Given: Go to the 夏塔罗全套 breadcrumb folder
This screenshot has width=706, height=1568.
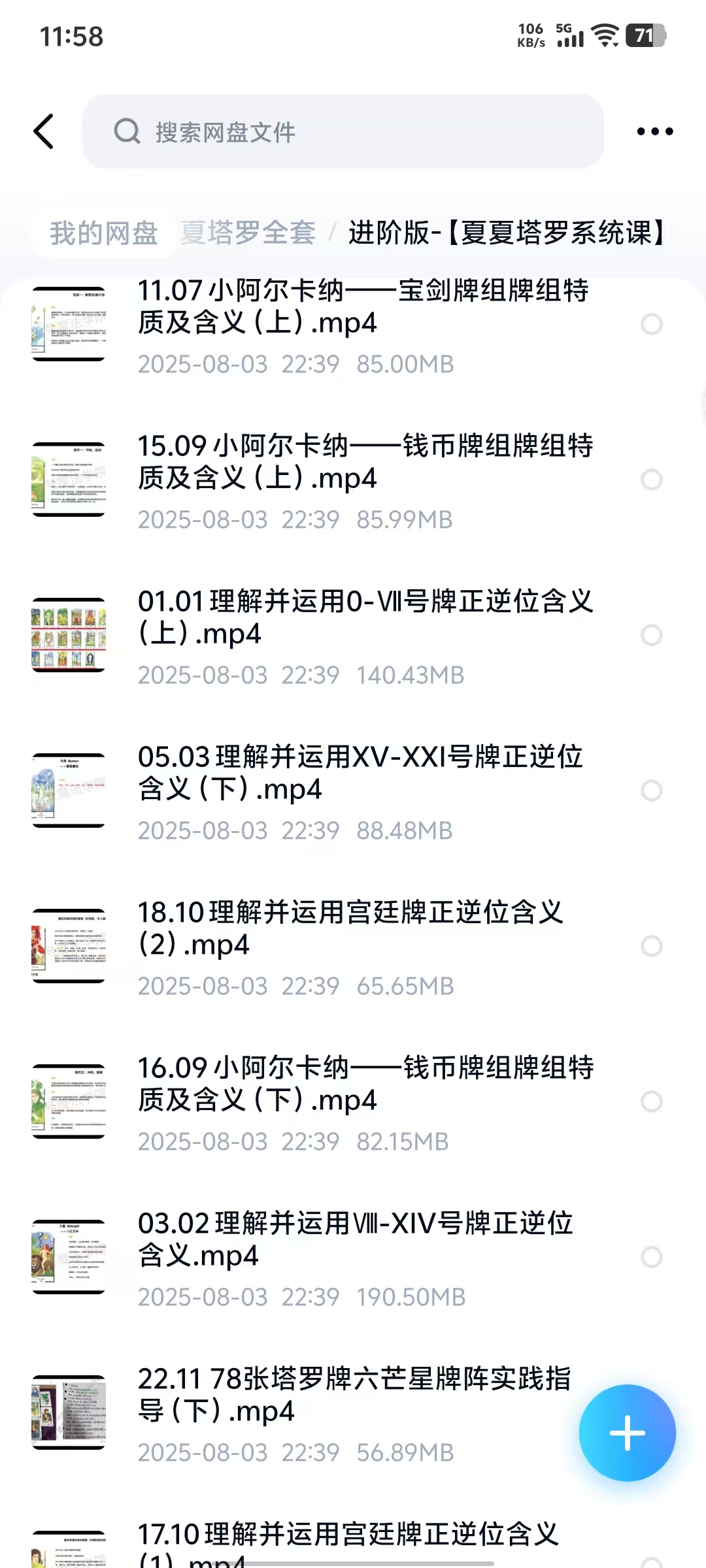Looking at the screenshot, I should [248, 233].
